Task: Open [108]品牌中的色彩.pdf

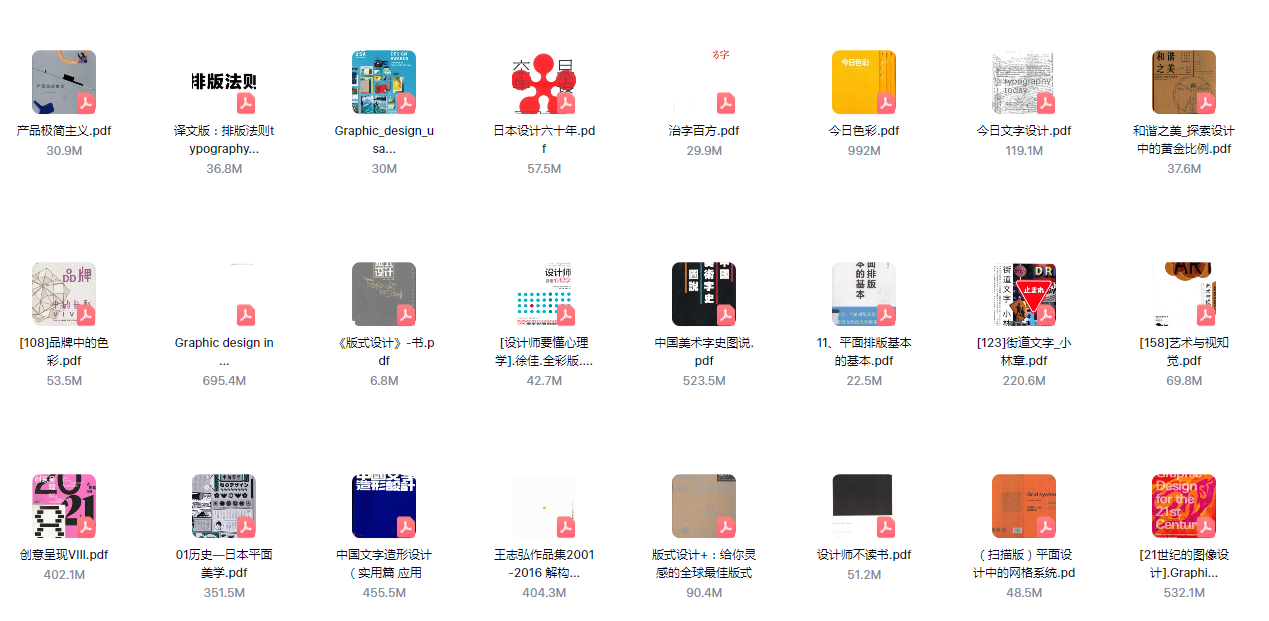Action: [64, 294]
